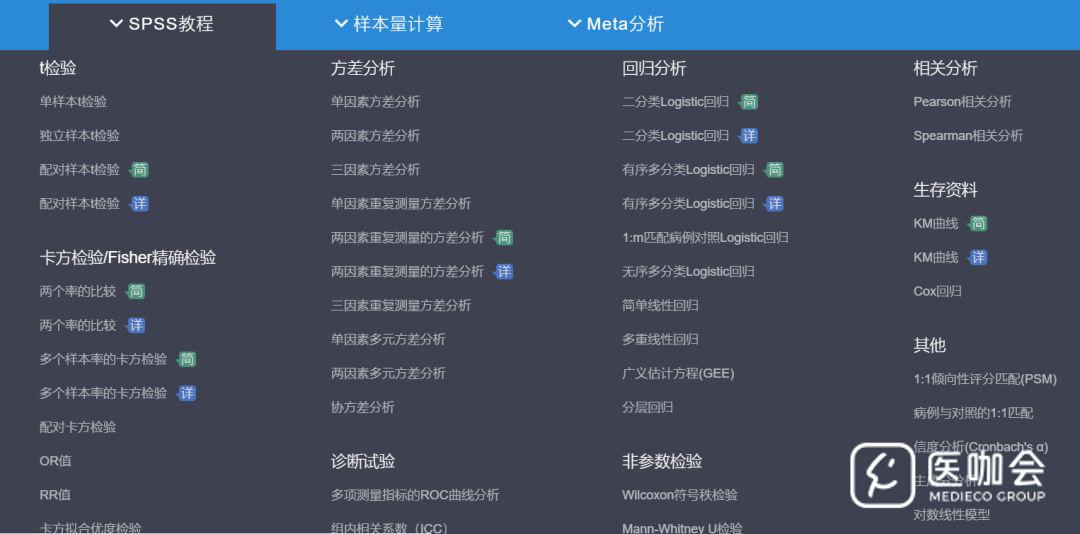Select 简单线性回归
Image resolution: width=1080 pixels, height=534 pixels.
coord(660,306)
